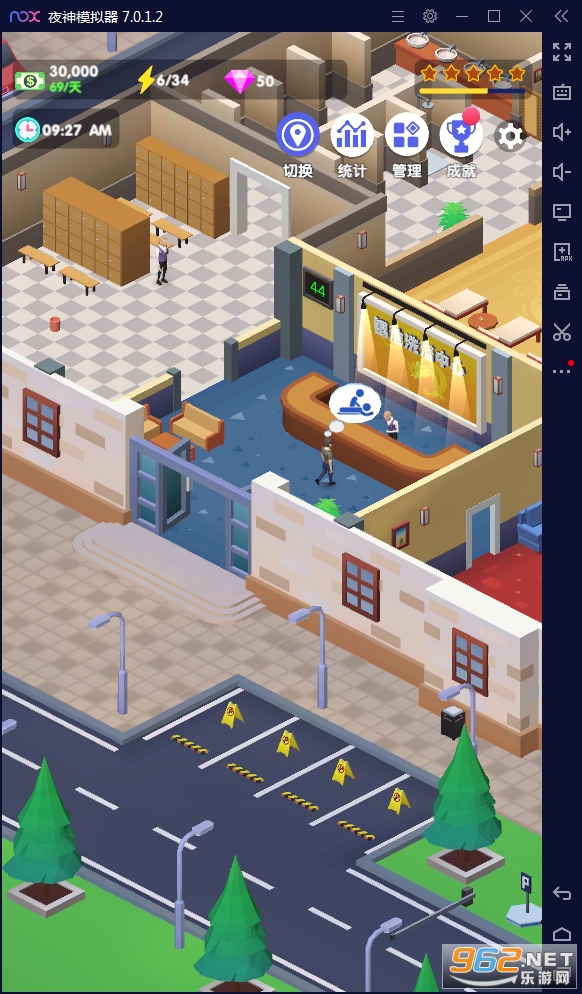Maximize the emulator window

pos(494,16)
